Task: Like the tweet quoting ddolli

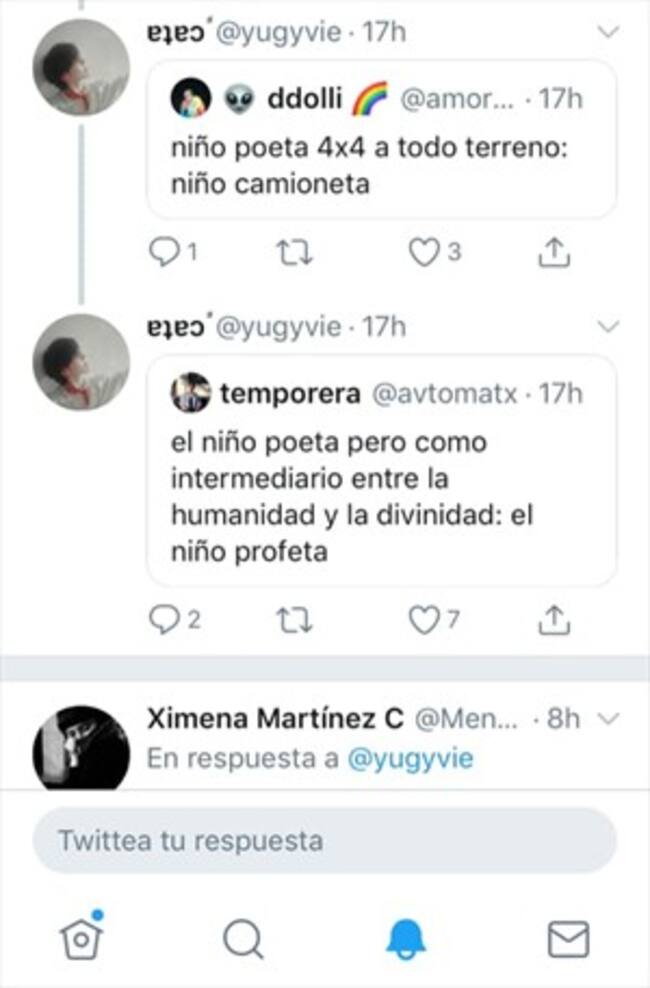Action: pos(424,254)
